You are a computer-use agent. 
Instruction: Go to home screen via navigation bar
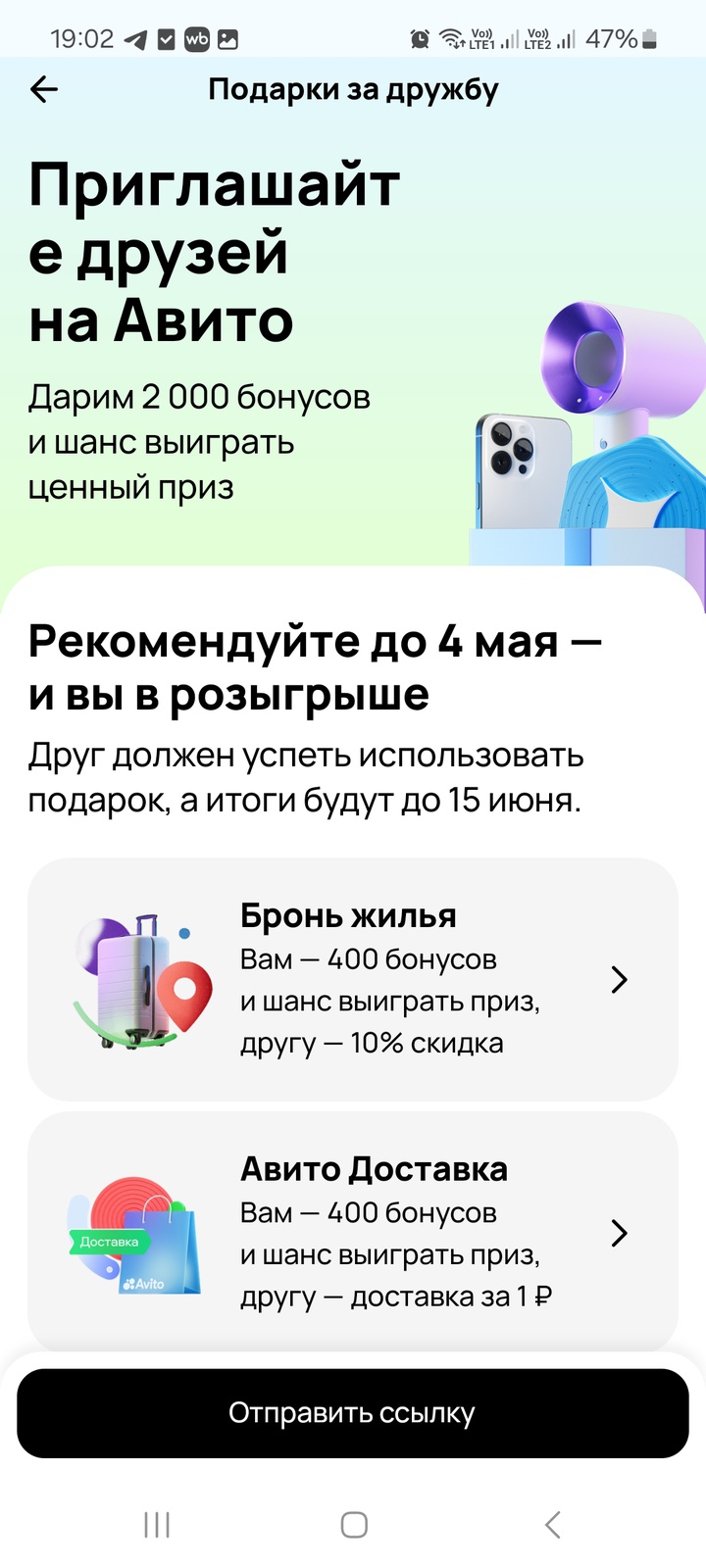point(354,1524)
